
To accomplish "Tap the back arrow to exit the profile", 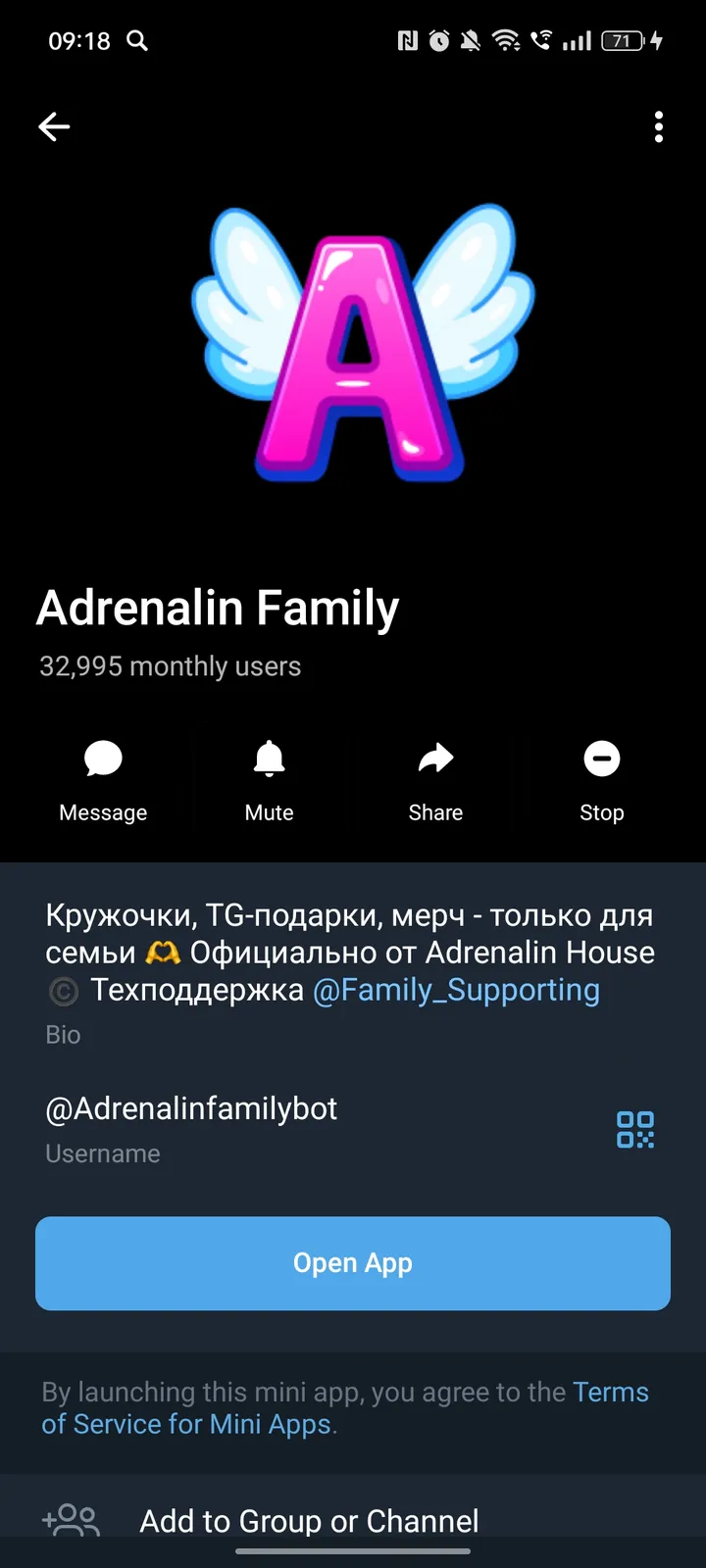I will click(54, 126).
